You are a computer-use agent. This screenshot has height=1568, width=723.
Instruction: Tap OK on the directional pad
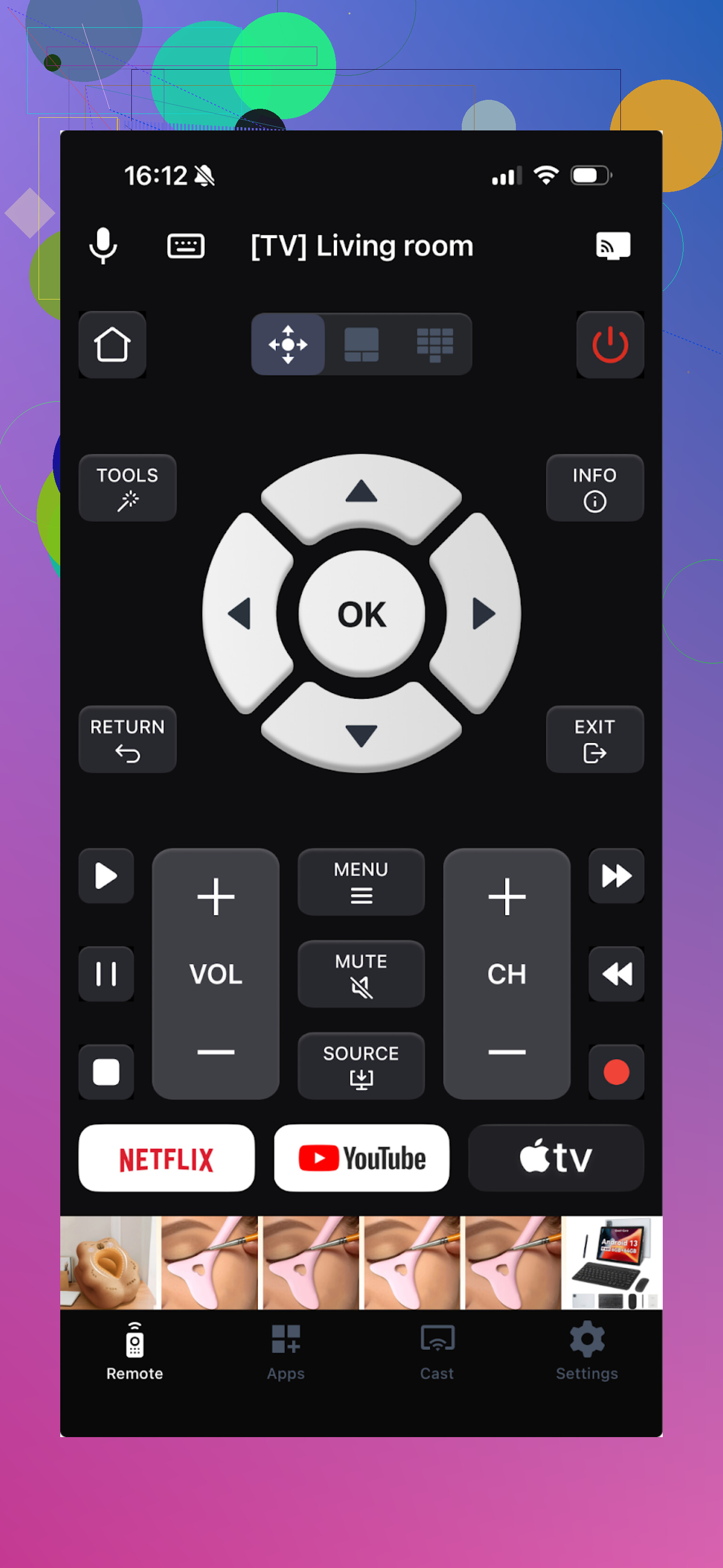tap(361, 614)
